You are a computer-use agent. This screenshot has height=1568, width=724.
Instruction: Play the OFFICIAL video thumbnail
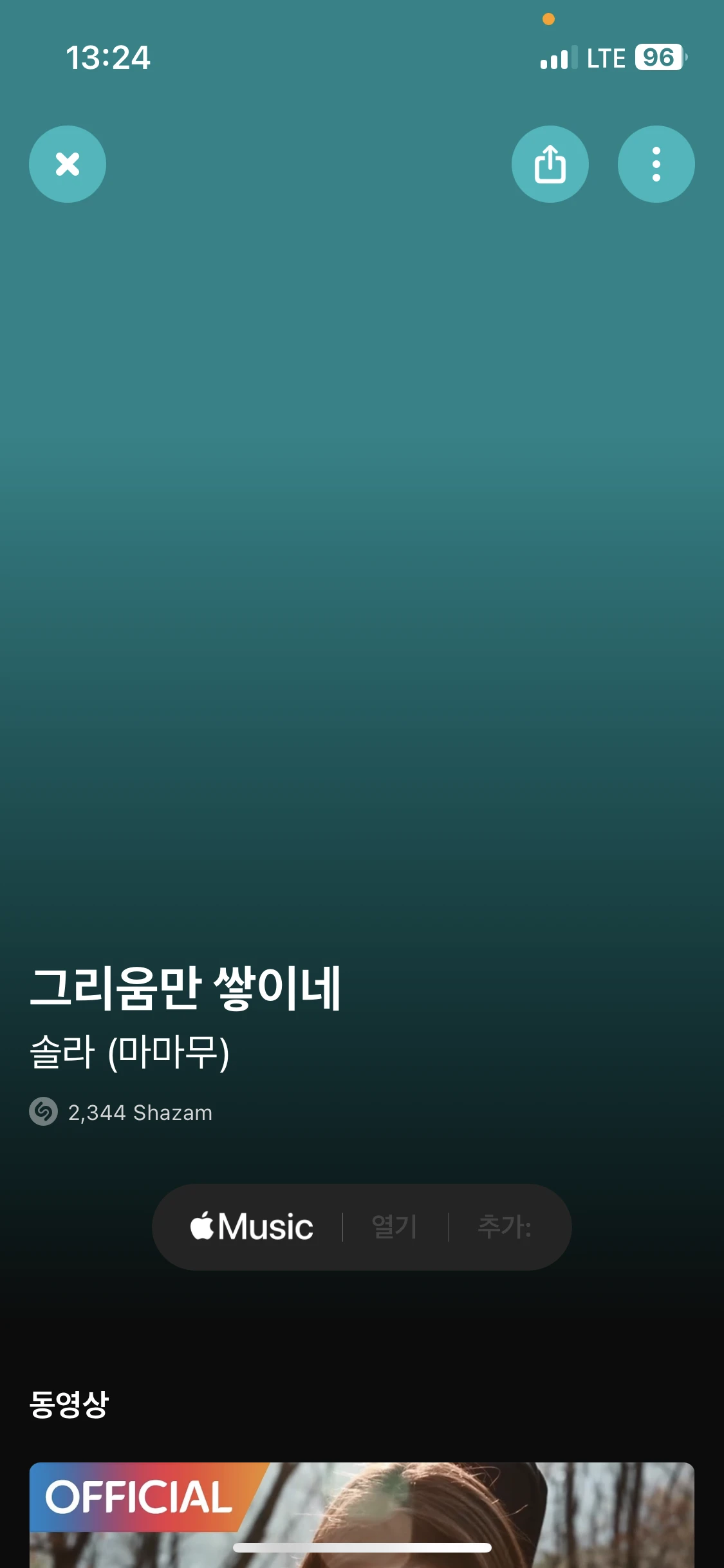362,1514
